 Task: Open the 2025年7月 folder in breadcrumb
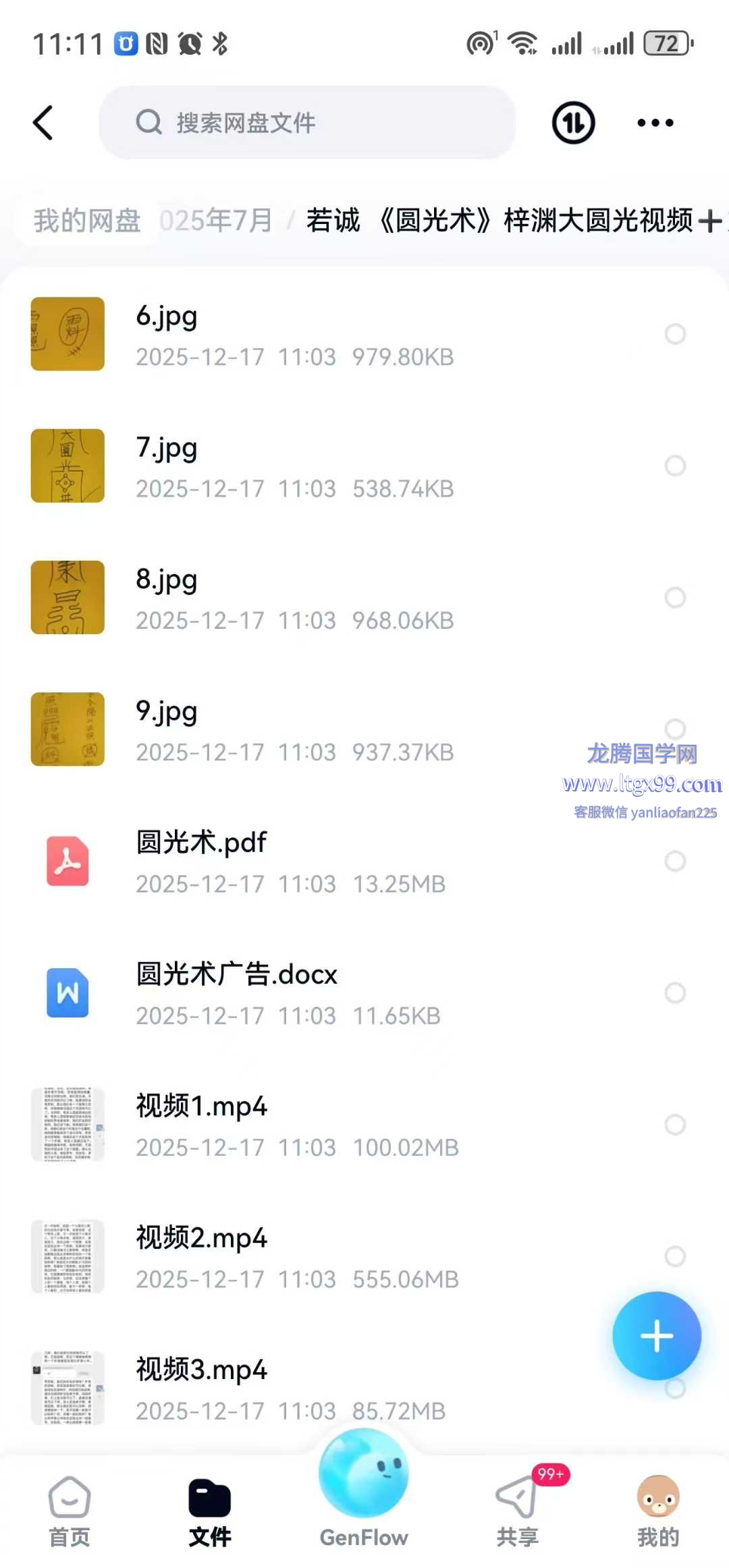click(217, 221)
